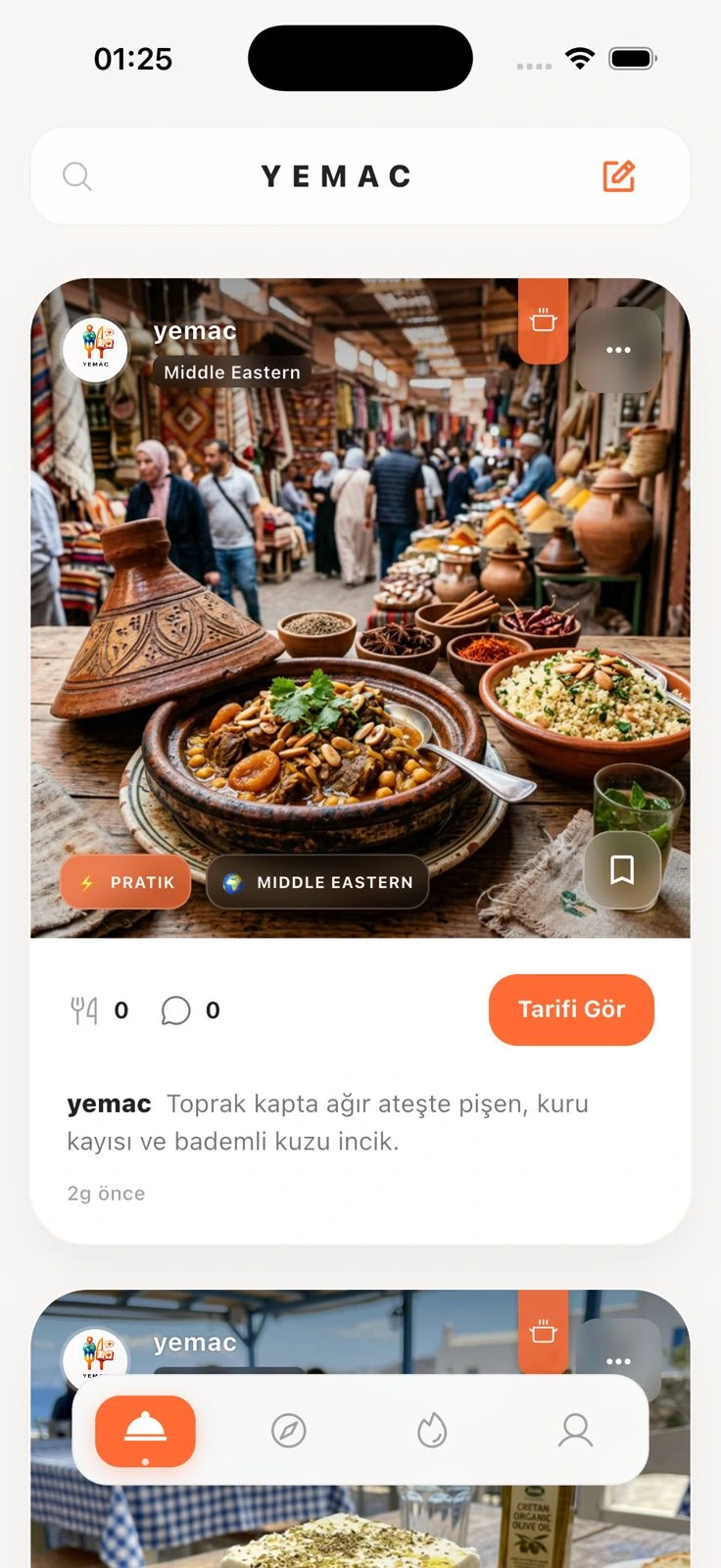Switch to the trending flame tab
The width and height of the screenshot is (721, 1568).
click(x=432, y=1431)
